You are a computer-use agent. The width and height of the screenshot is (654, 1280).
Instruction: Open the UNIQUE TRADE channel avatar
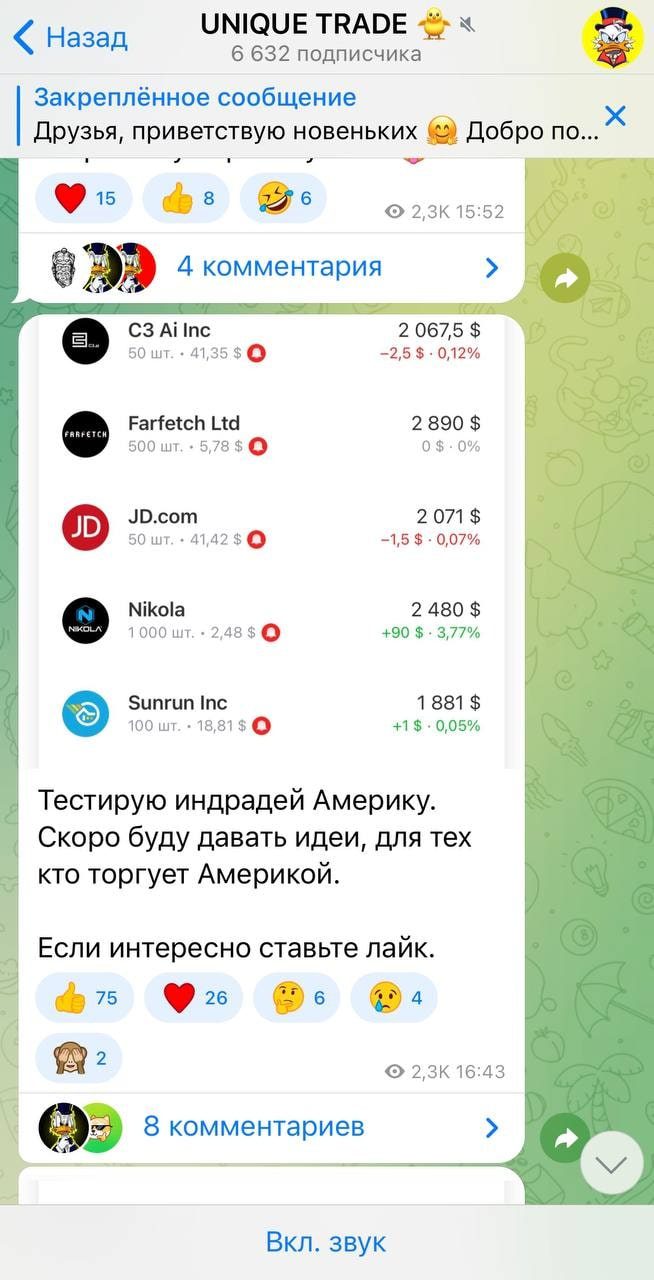click(x=612, y=38)
